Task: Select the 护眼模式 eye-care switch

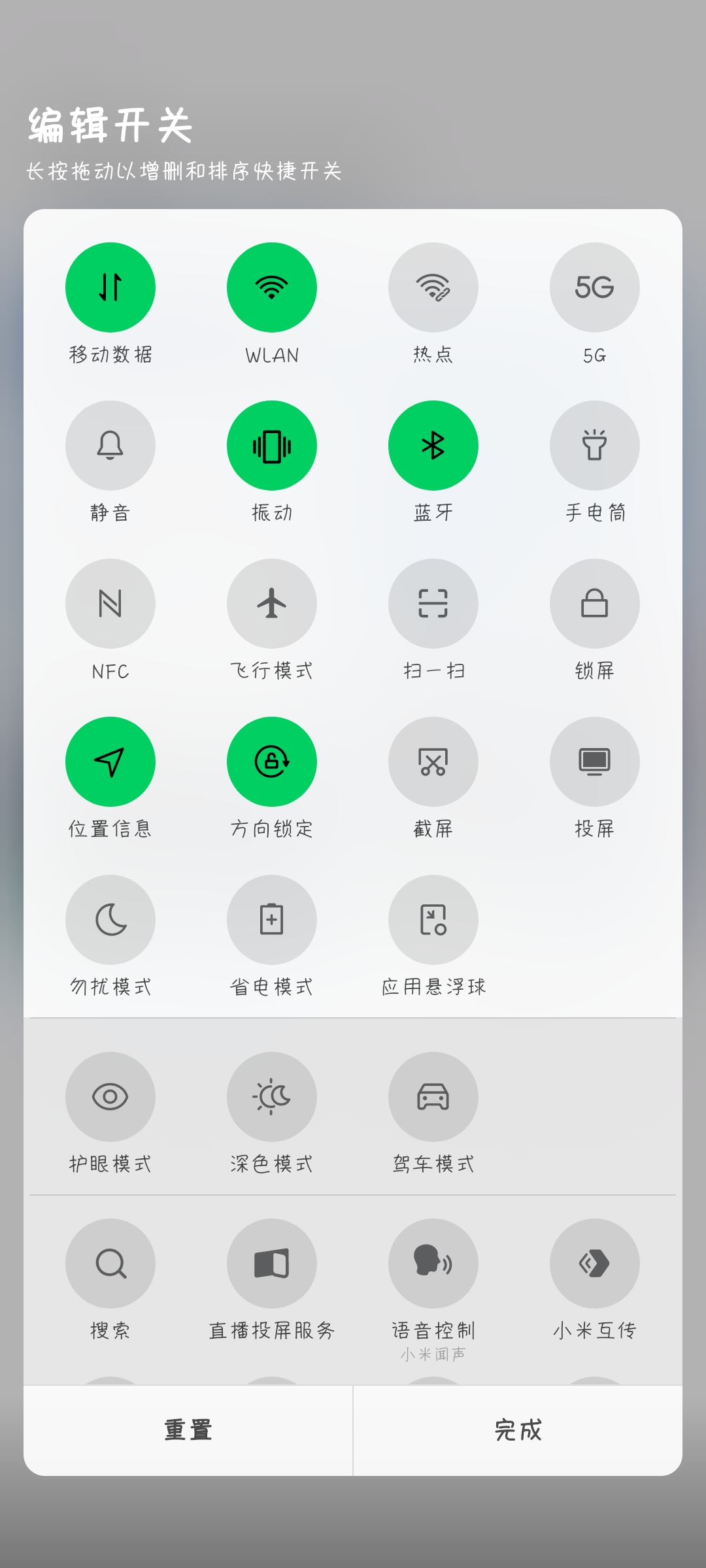Action: (x=110, y=1097)
